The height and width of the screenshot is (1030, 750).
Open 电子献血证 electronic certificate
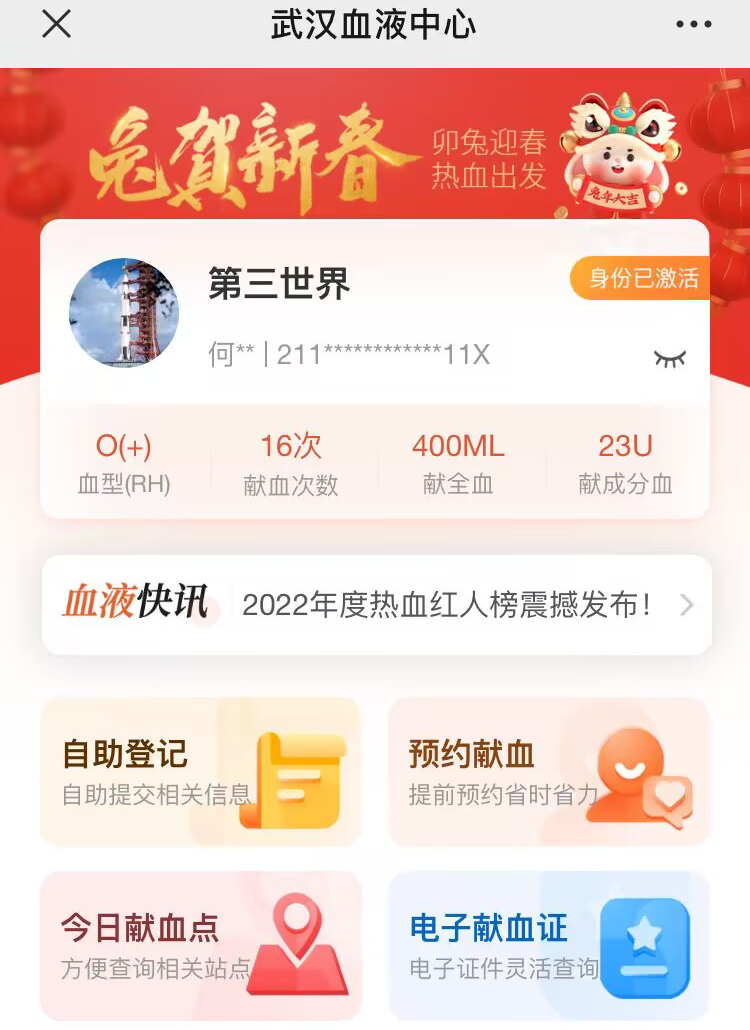548,945
